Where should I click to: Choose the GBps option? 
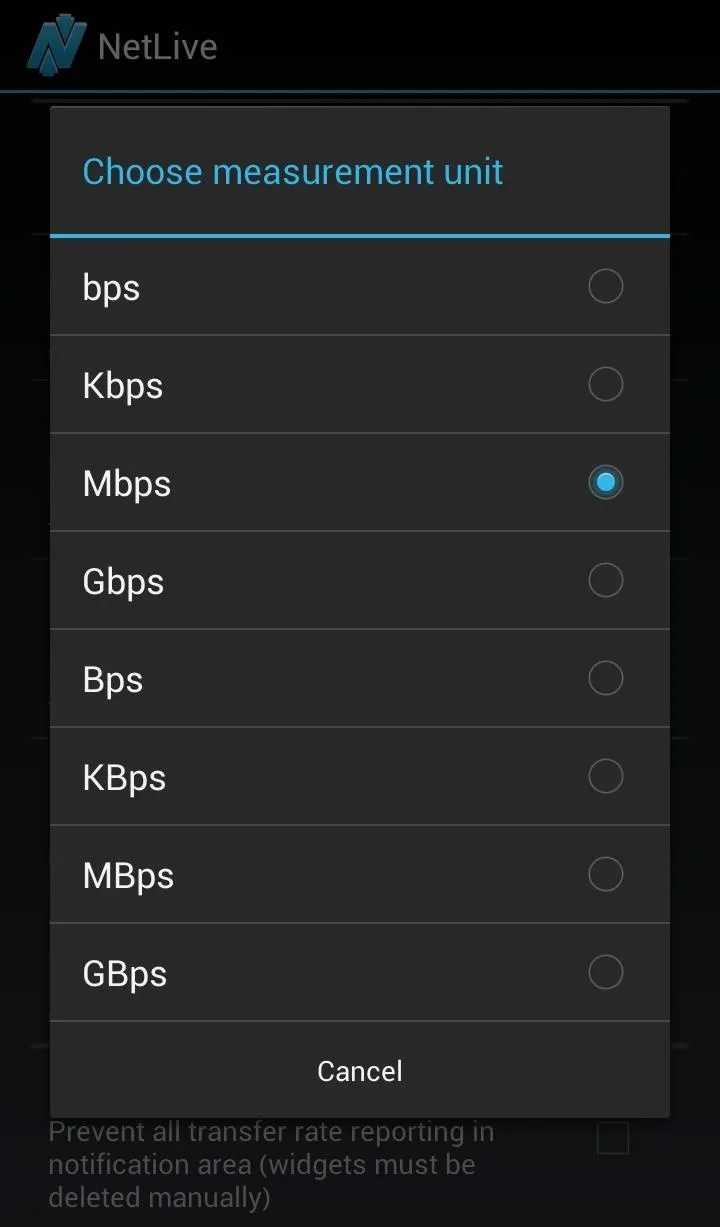point(360,973)
